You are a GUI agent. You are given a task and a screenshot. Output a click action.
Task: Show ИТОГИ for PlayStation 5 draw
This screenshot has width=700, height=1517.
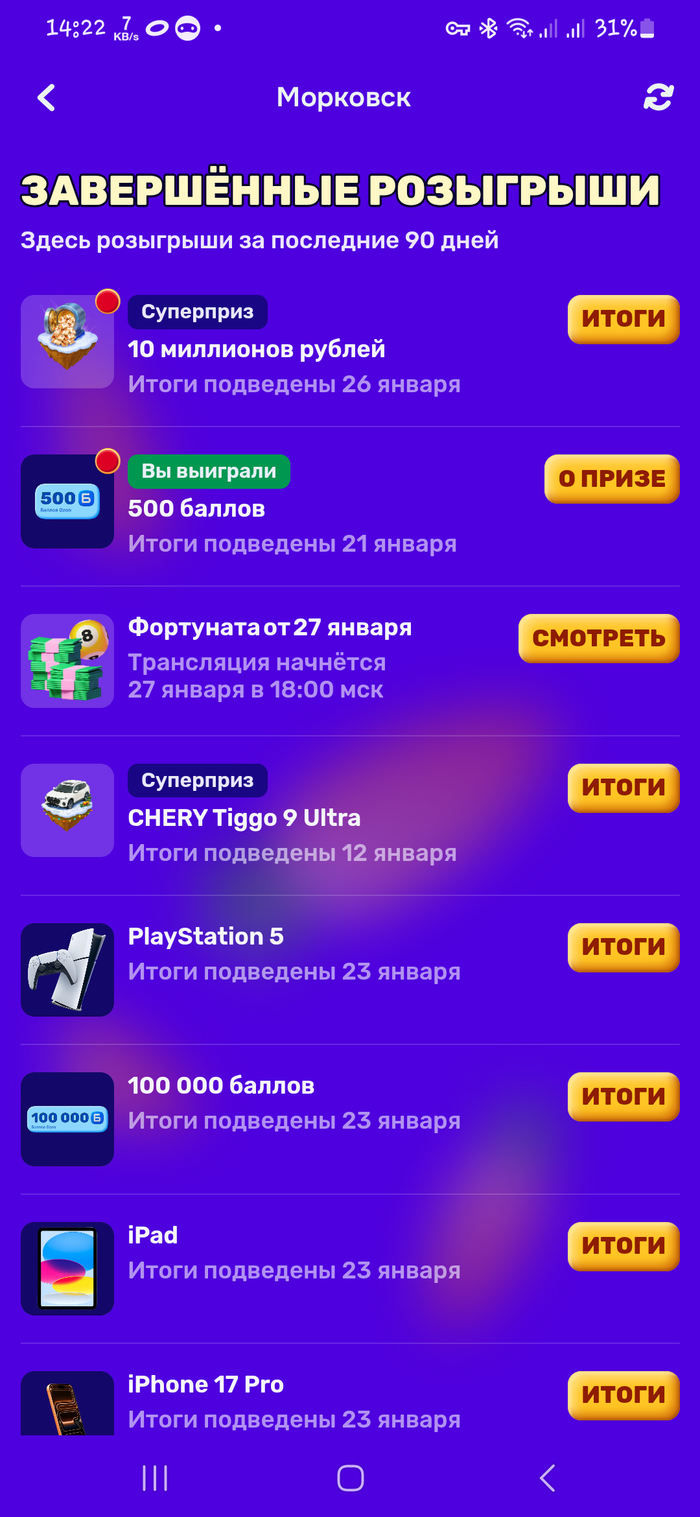tap(623, 947)
